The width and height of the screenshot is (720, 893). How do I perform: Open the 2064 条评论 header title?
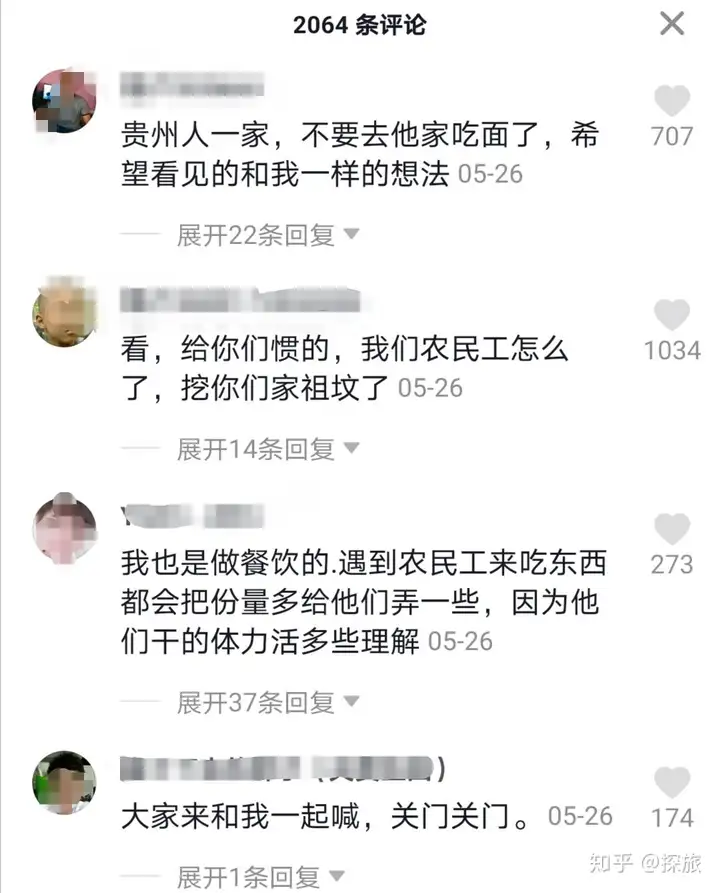362,25
